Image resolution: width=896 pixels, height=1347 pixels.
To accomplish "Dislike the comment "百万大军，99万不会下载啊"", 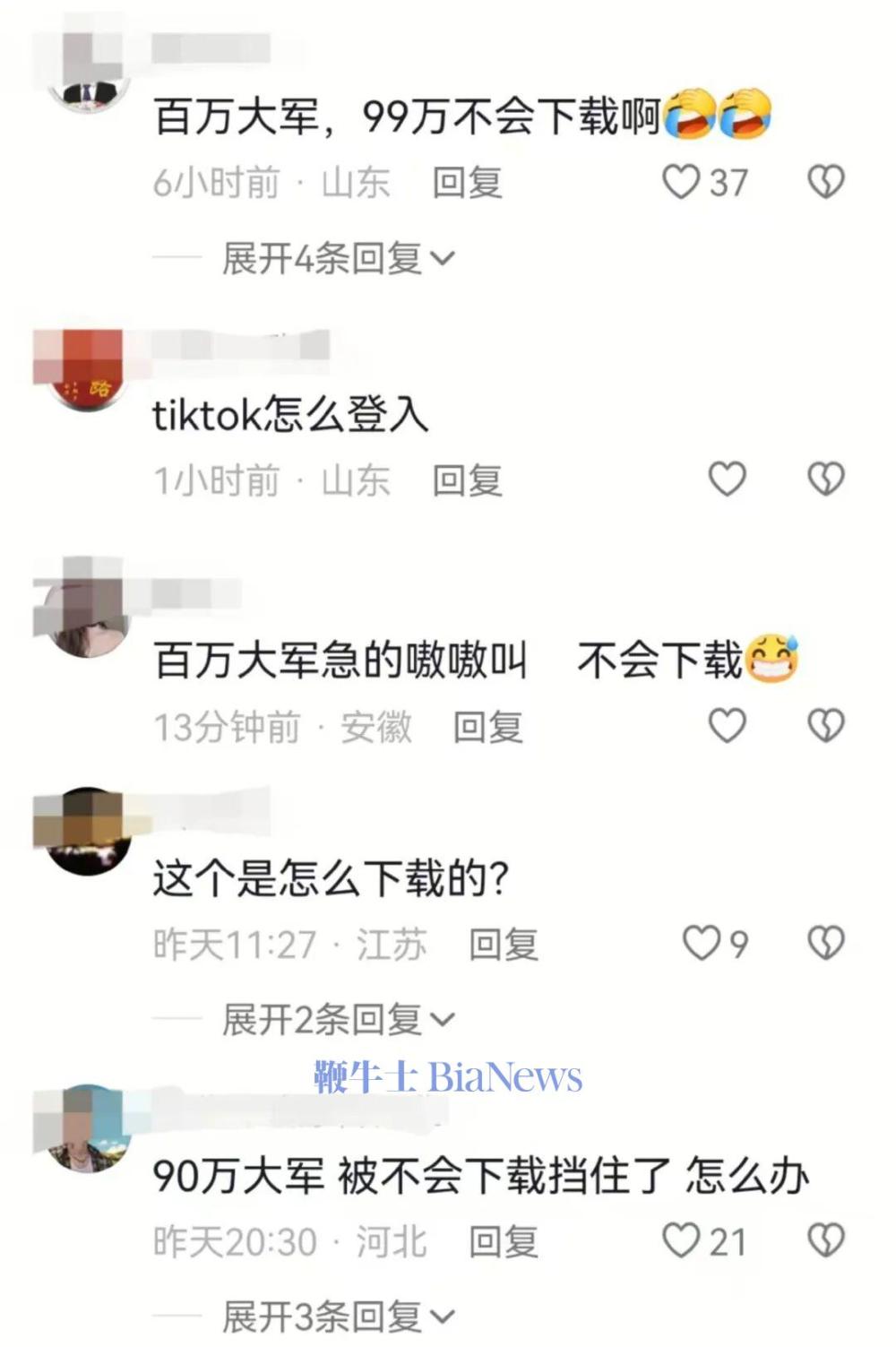I will point(825,182).
